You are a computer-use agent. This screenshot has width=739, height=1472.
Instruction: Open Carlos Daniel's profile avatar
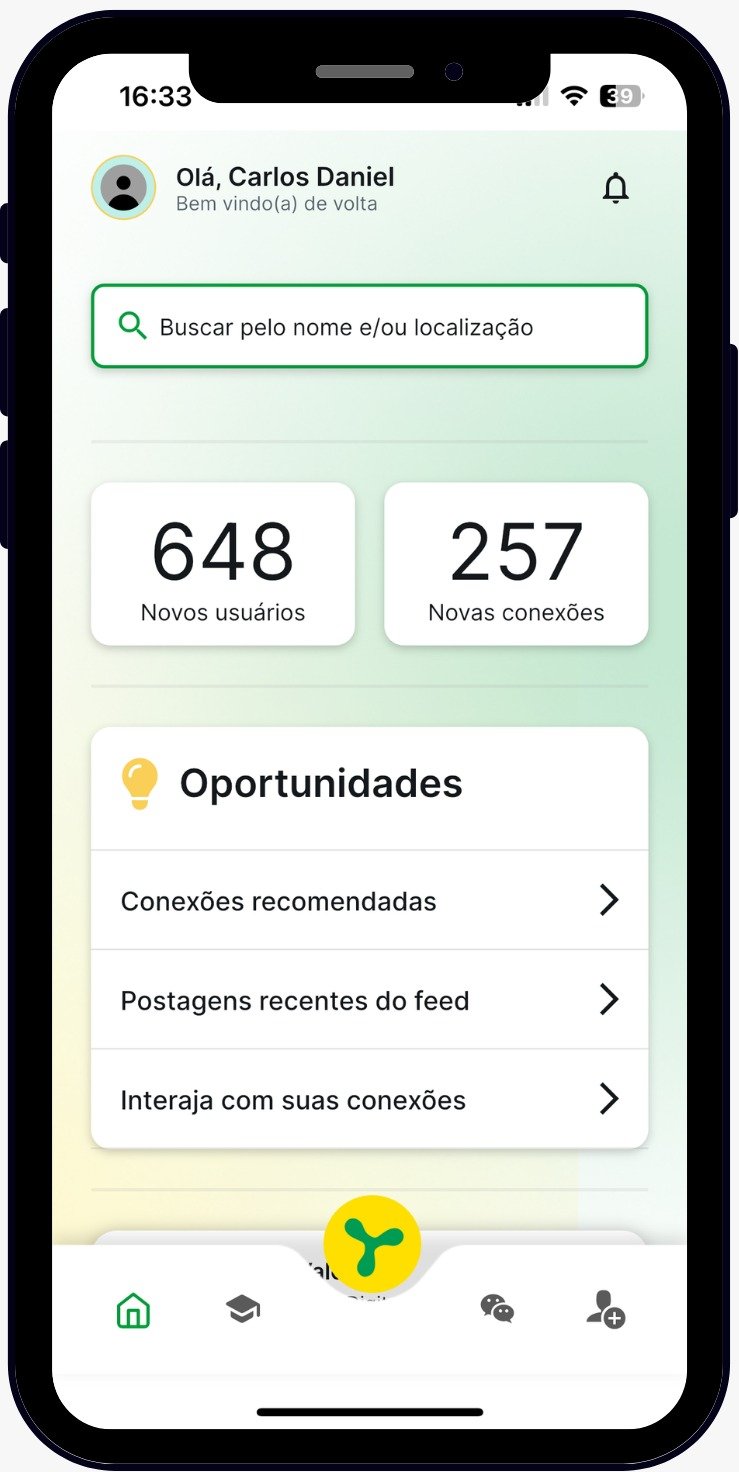point(124,187)
